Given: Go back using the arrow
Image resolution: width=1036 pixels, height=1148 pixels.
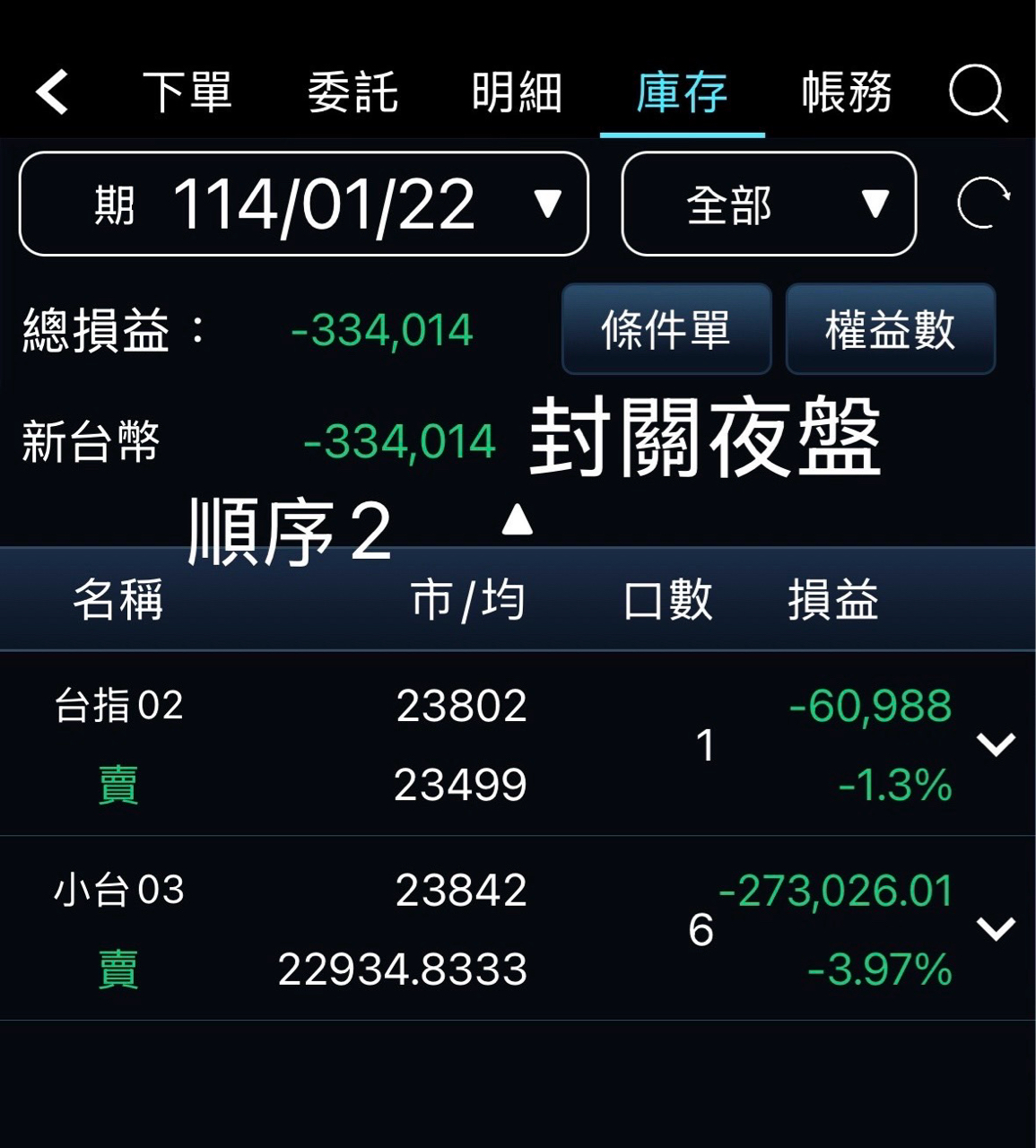Looking at the screenshot, I should click(52, 91).
